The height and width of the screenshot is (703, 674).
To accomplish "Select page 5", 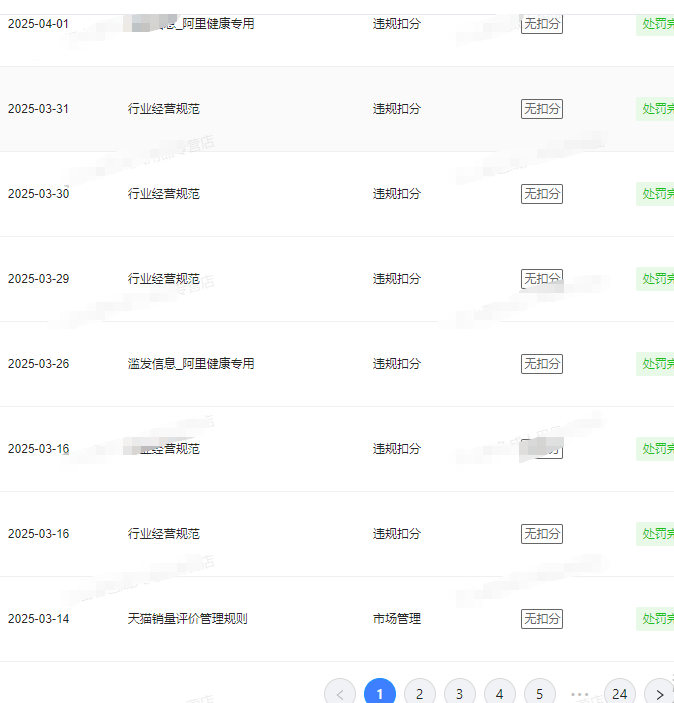I will click(540, 693).
